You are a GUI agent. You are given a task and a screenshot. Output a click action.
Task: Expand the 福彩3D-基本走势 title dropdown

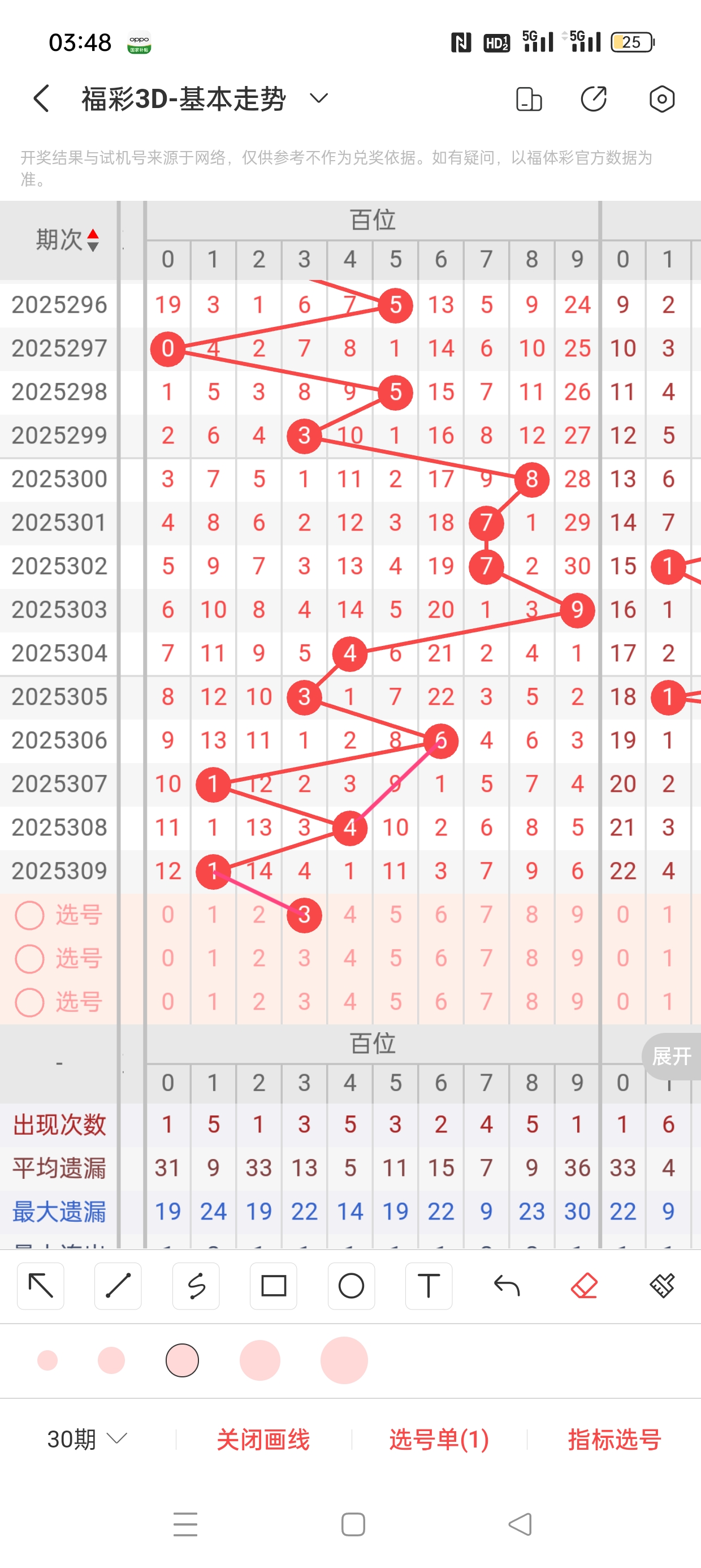pos(319,98)
